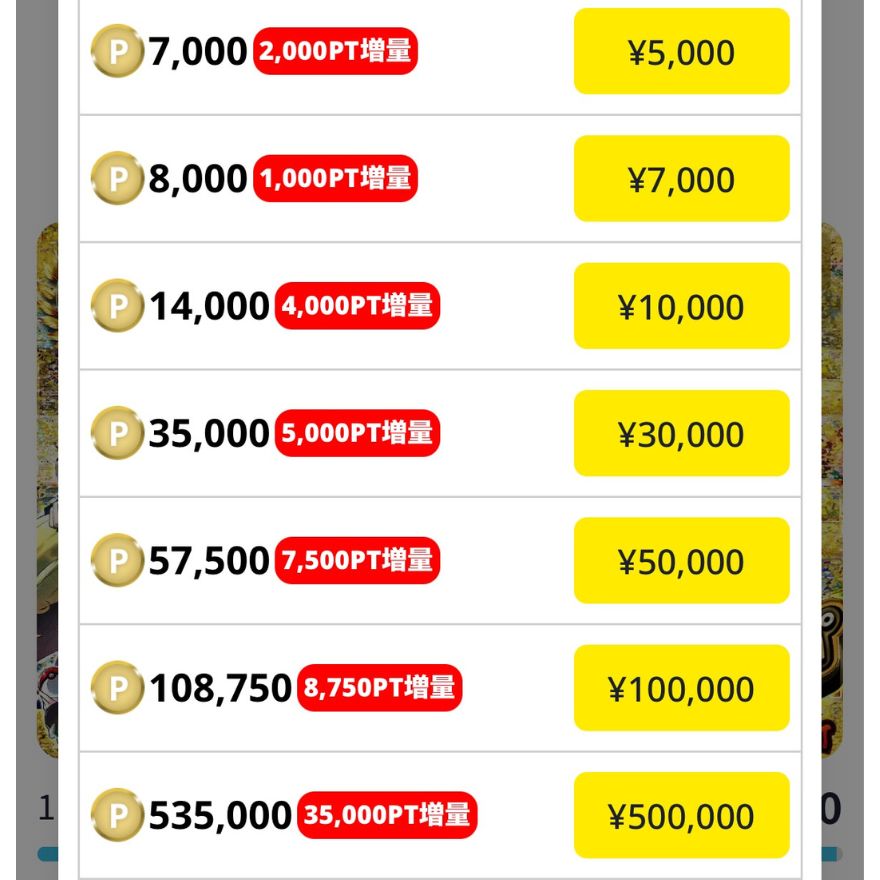Image resolution: width=880 pixels, height=880 pixels.
Task: Purchase 14,000 points with the ¥10,000 button
Action: coord(681,306)
